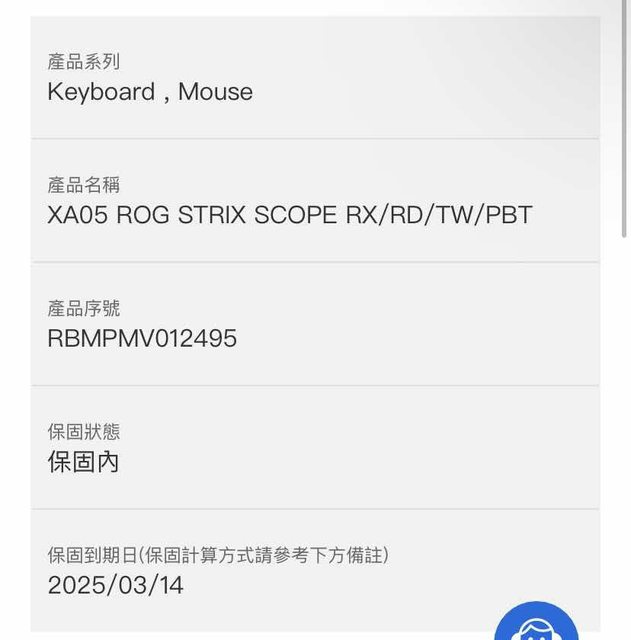Image resolution: width=631 pixels, height=640 pixels.
Task: Open the customer support chat bubble
Action: coord(536,624)
